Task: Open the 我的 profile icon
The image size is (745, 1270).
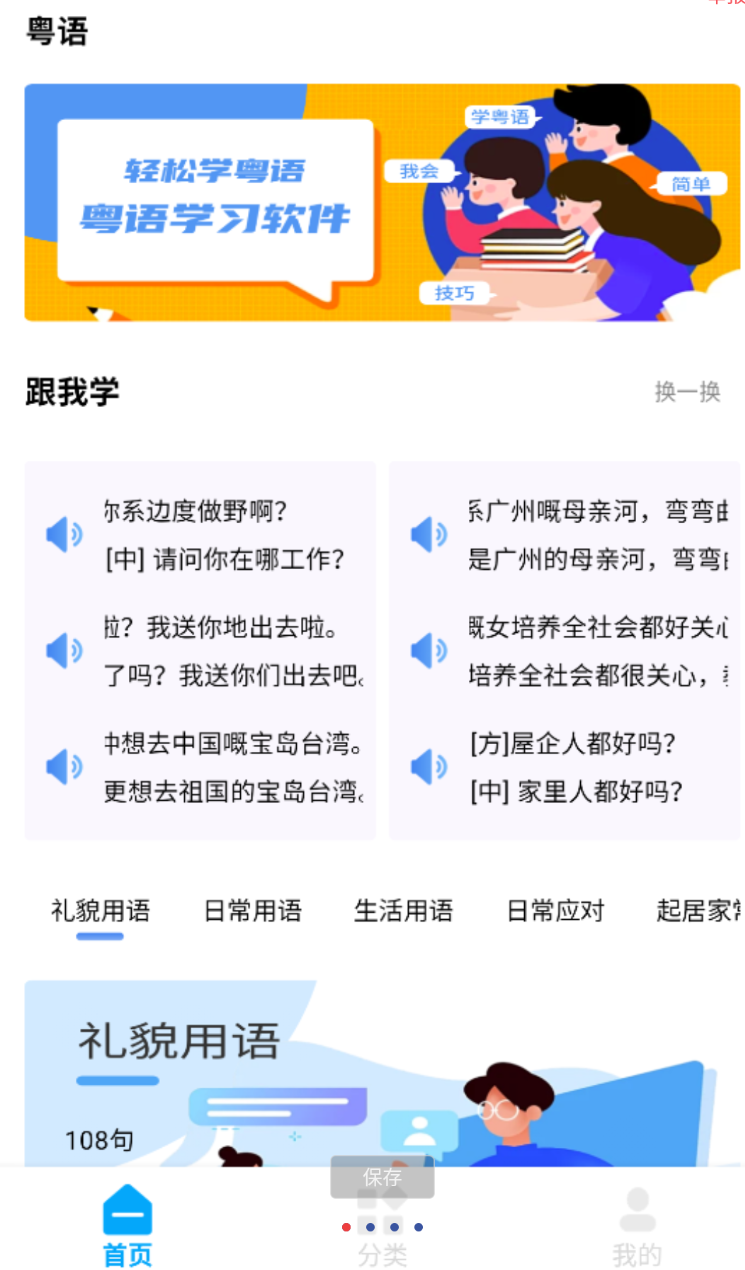Action: (637, 1218)
